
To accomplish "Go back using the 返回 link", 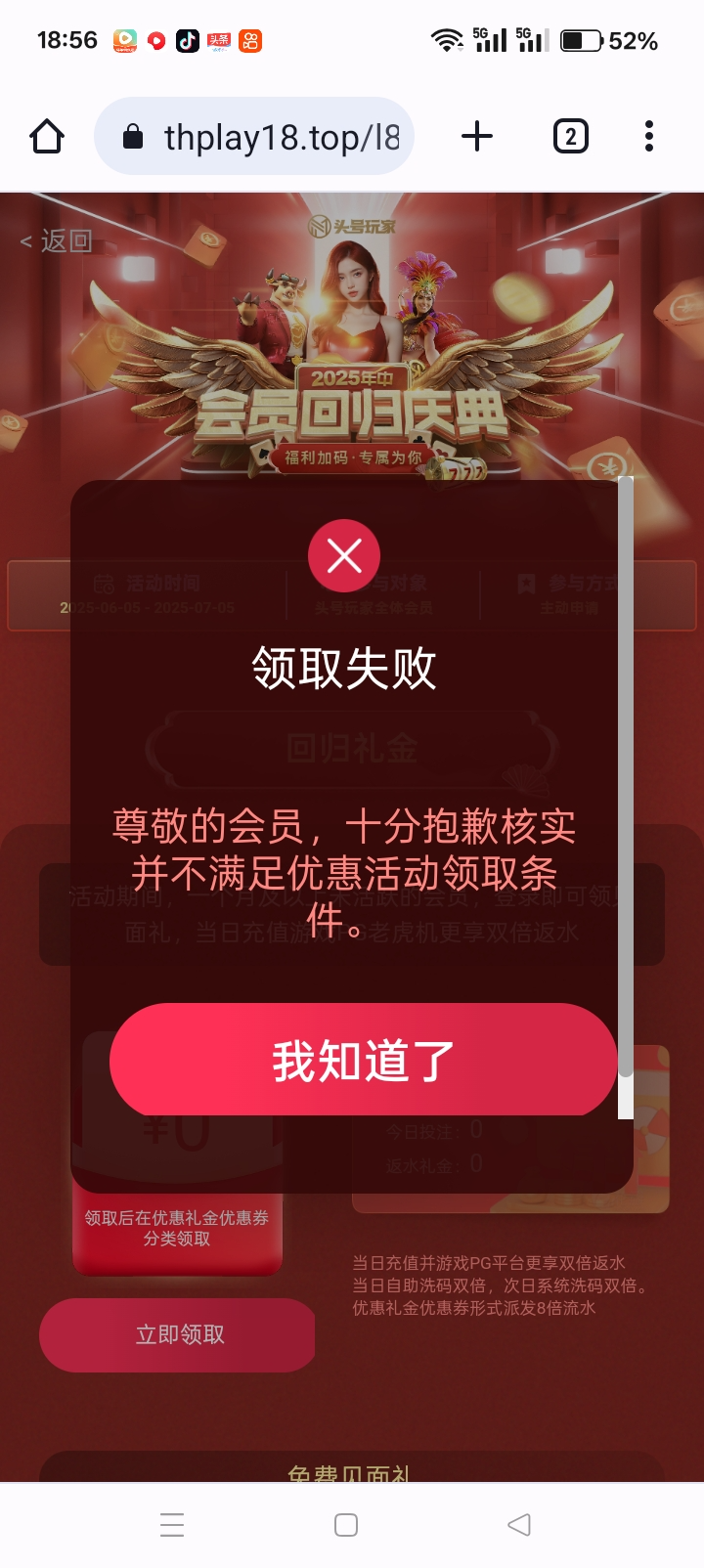I will coord(57,240).
